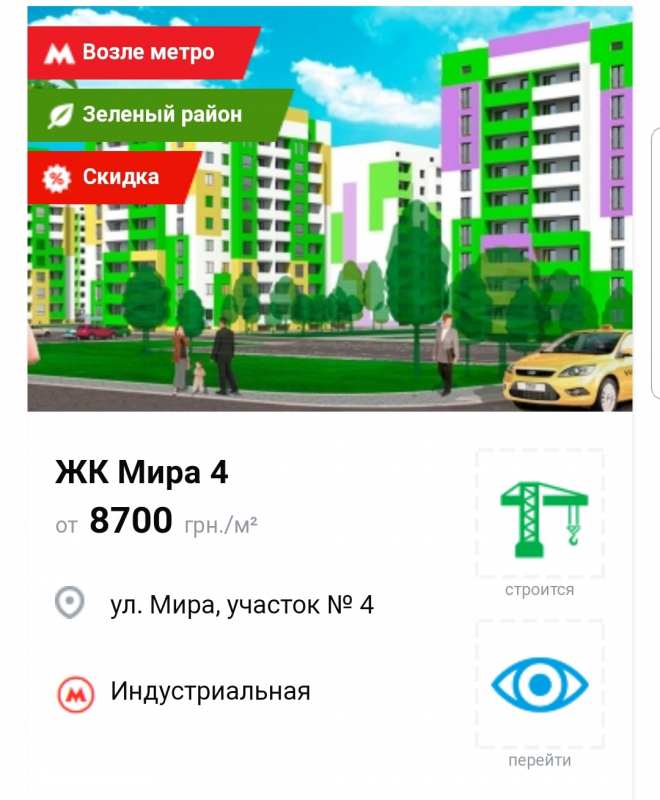This screenshot has width=660, height=800.
Task: Open the ЖК Мира 4 title link
Action: pos(142,472)
